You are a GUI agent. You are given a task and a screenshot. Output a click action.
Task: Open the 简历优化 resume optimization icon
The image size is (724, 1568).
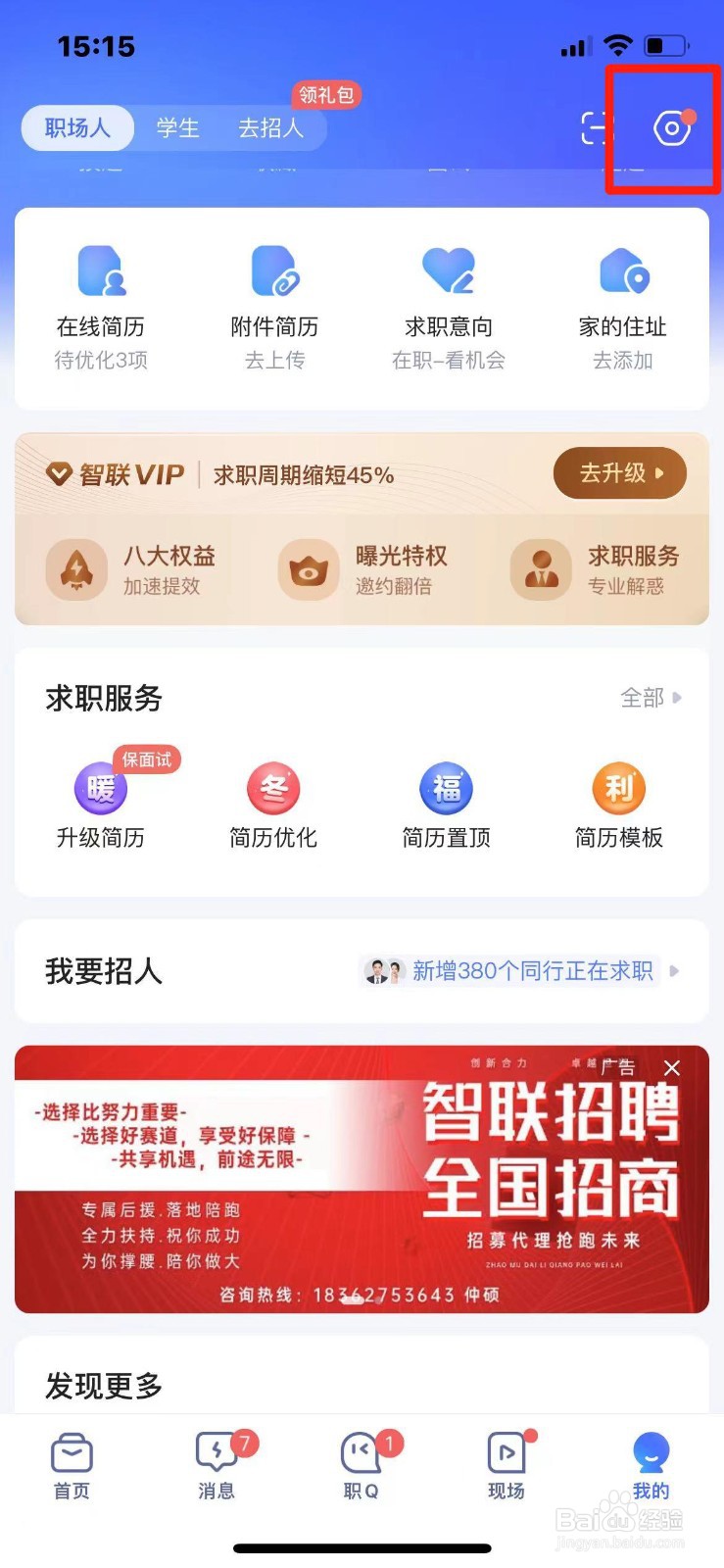[274, 789]
